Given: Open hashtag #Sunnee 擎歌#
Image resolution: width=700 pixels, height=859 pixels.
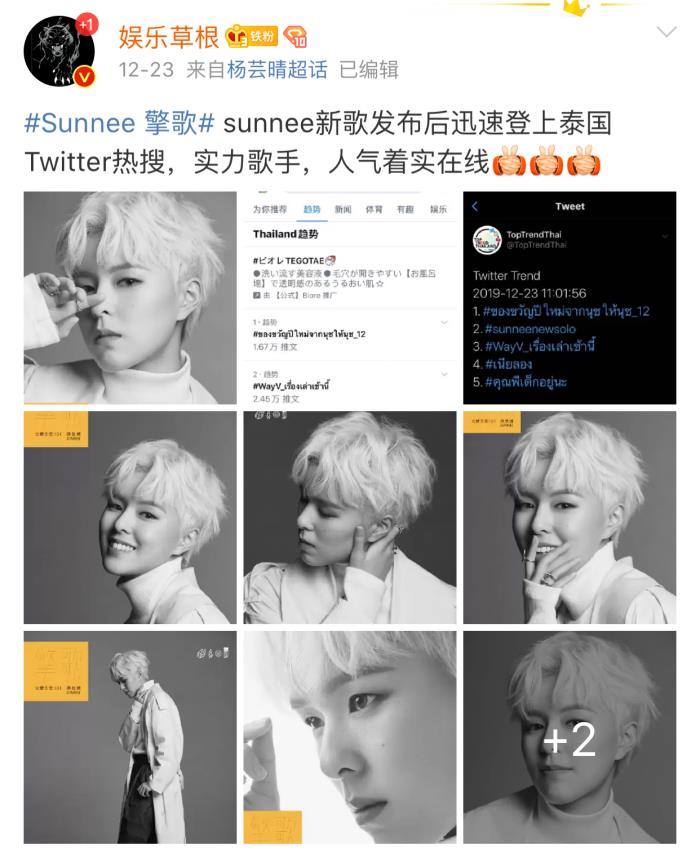Looking at the screenshot, I should coord(119,124).
